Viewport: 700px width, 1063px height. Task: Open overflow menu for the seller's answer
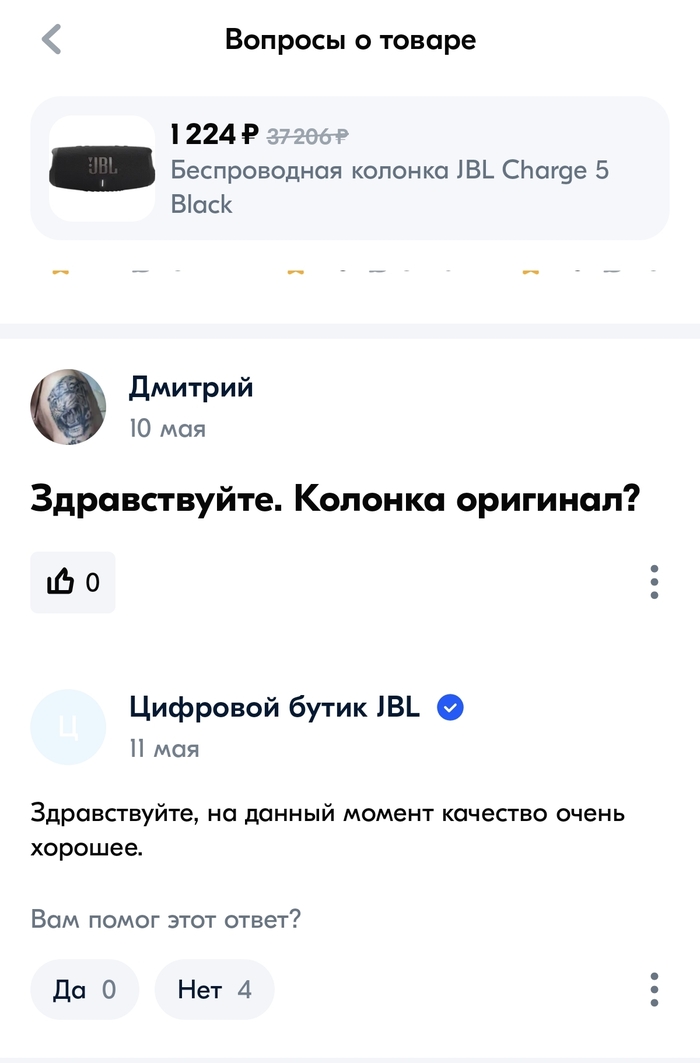click(x=654, y=989)
